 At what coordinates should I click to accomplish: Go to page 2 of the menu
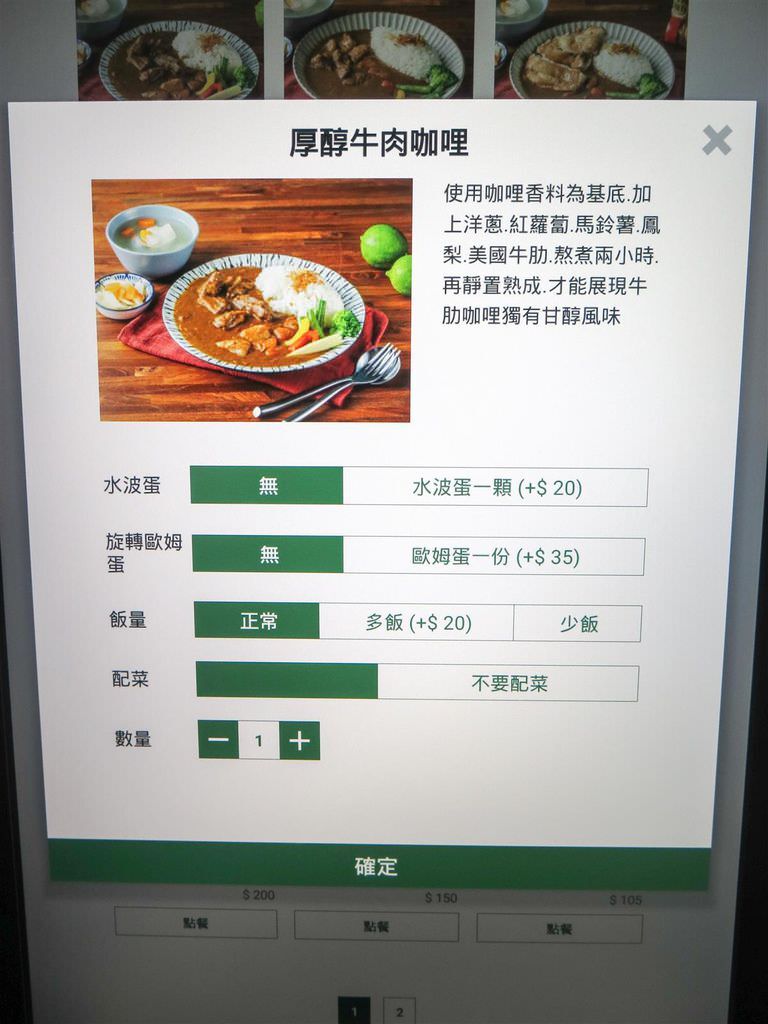coord(398,1011)
